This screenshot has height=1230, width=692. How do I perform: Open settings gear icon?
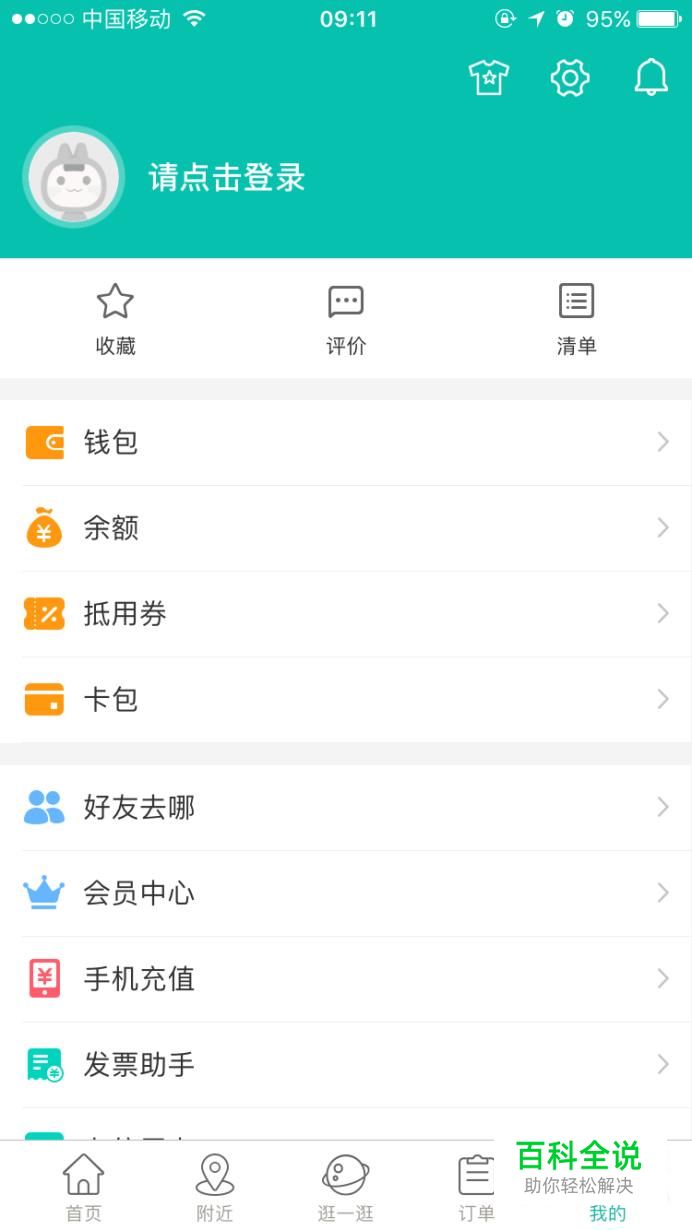pyautogui.click(x=570, y=77)
